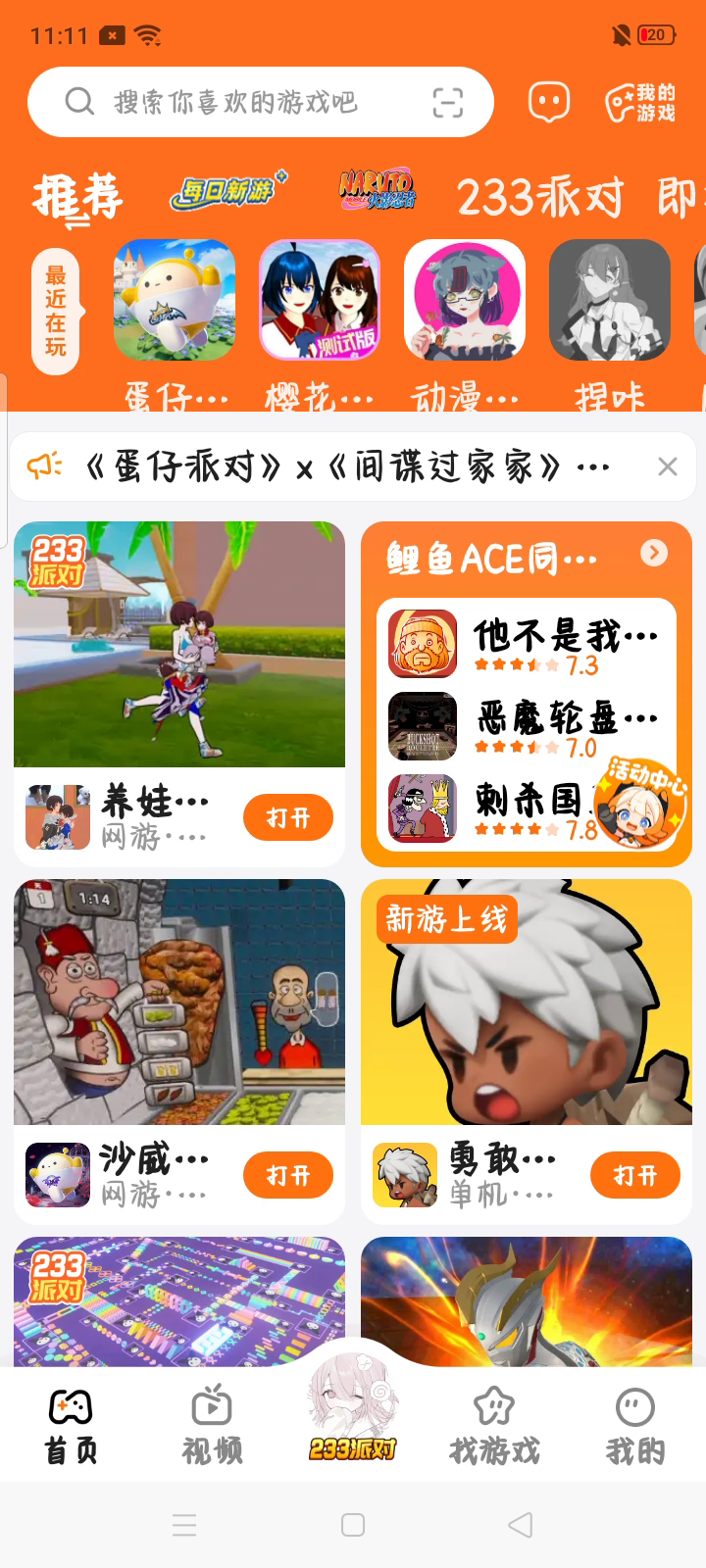706x1568 pixels.
Task: Switch to the 233派对 top tab
Action: 539,197
